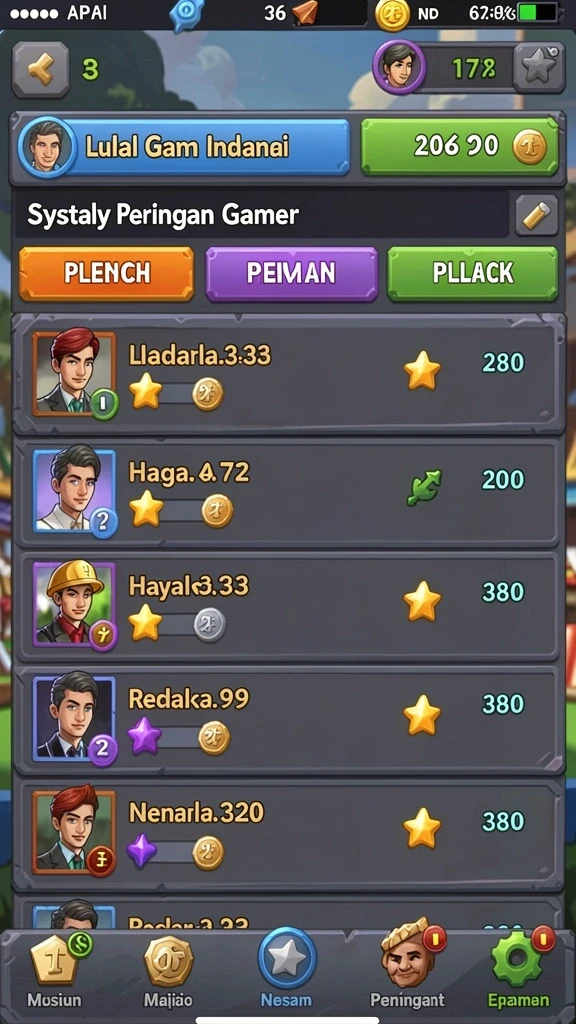Open the Lladarla.3.33 player row
The width and height of the screenshot is (576, 1024).
(288, 374)
